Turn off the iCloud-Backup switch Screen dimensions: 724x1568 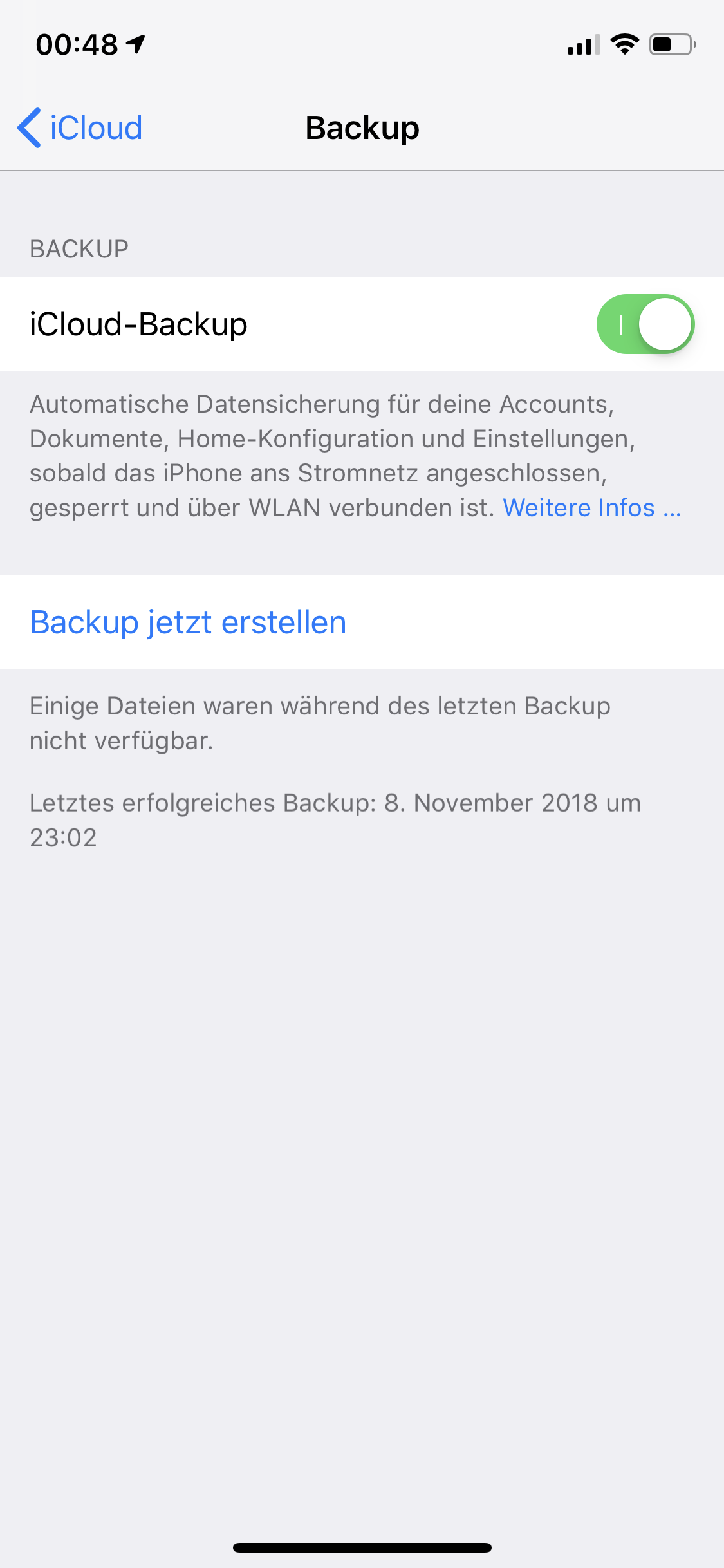(645, 324)
